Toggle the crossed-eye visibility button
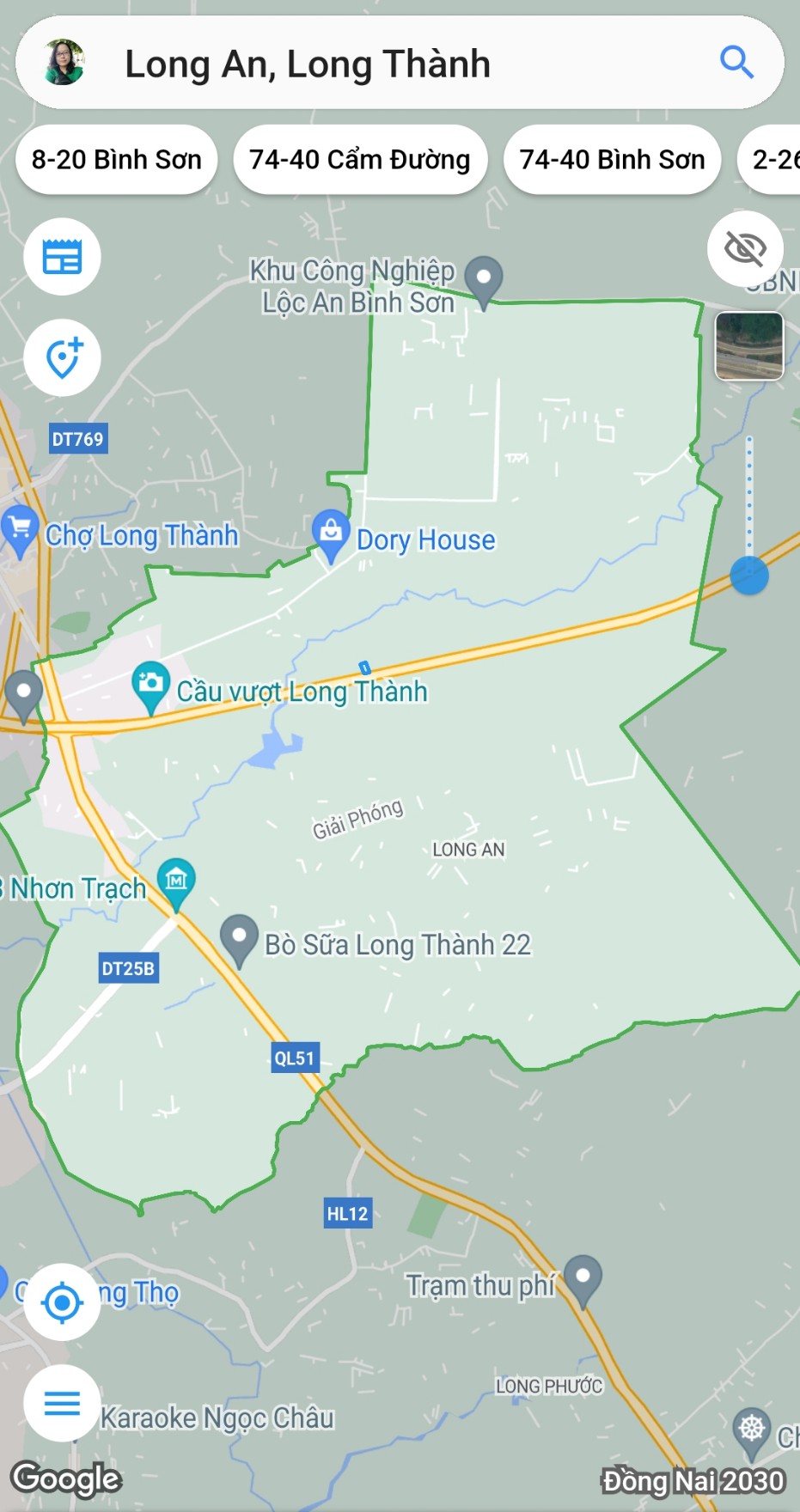Screen dimensions: 800x1512 tap(745, 249)
